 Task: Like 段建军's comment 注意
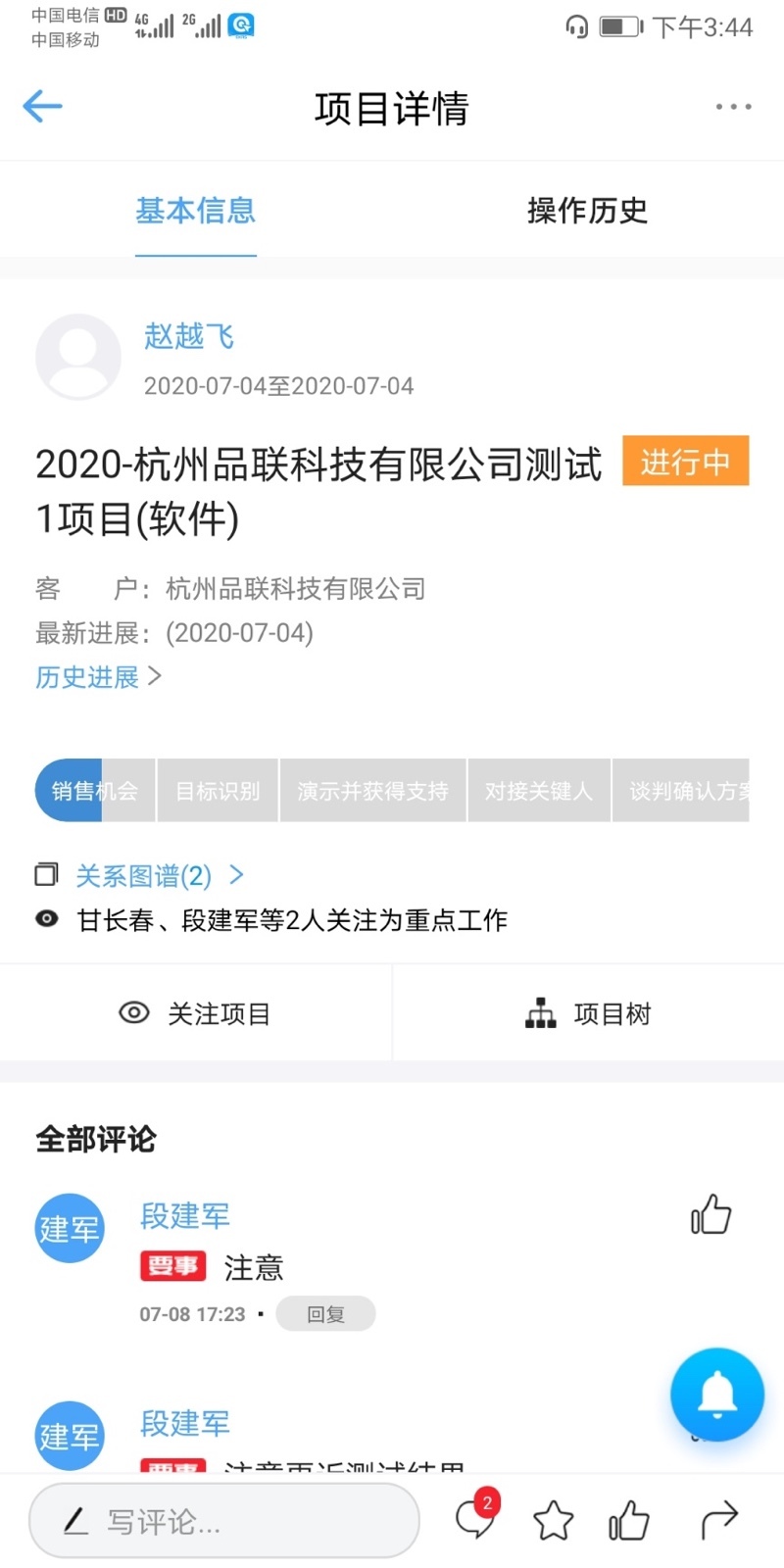click(711, 1215)
